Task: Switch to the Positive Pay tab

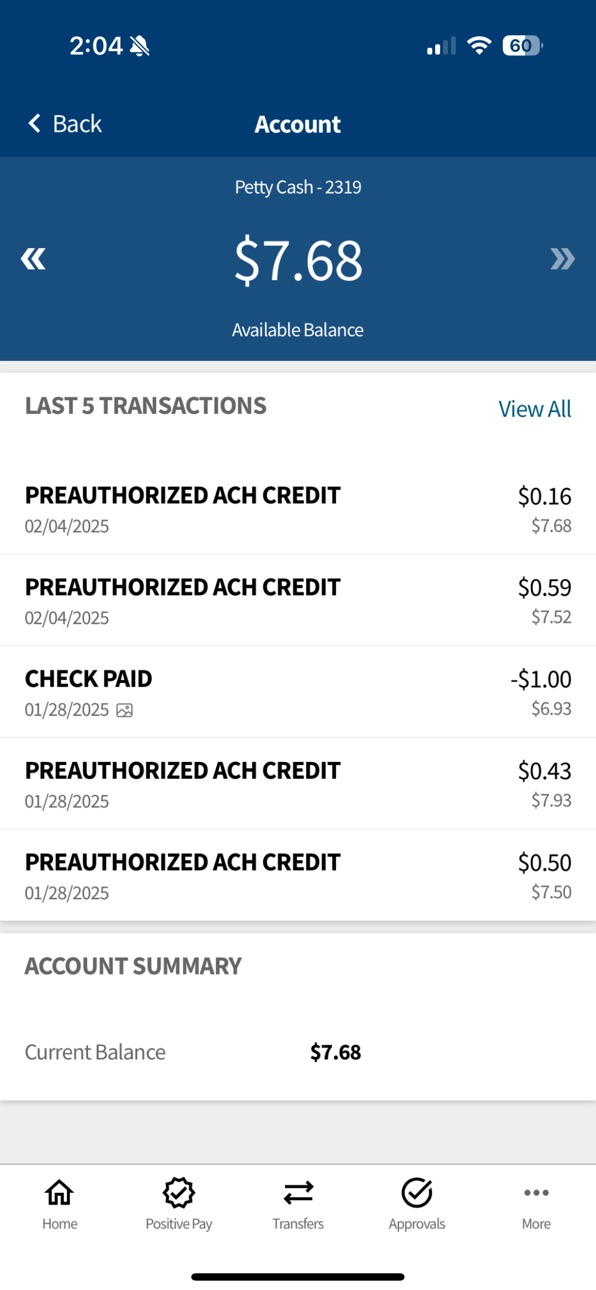Action: [x=179, y=1204]
